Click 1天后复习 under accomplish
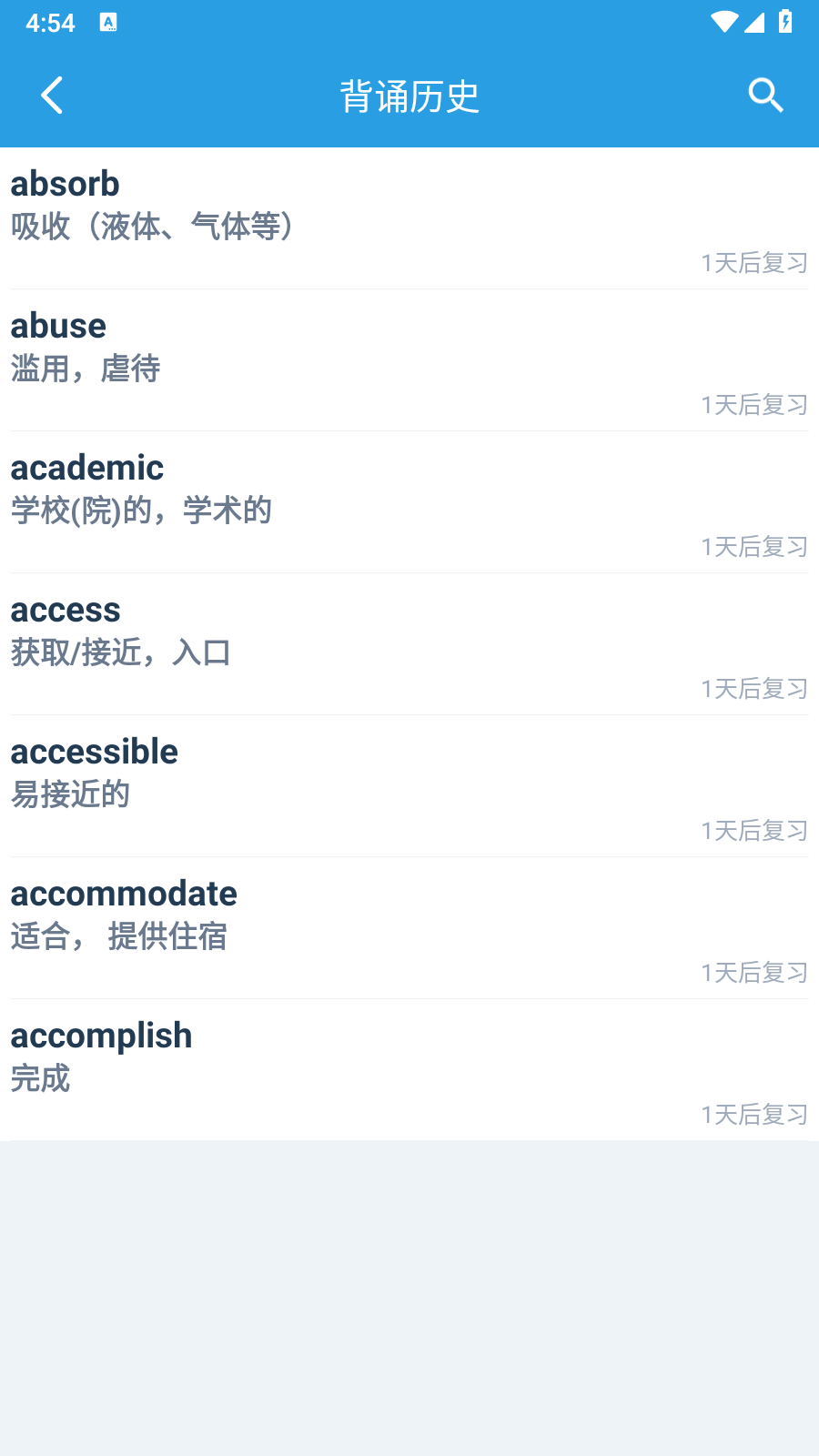819x1456 pixels. [x=753, y=1114]
